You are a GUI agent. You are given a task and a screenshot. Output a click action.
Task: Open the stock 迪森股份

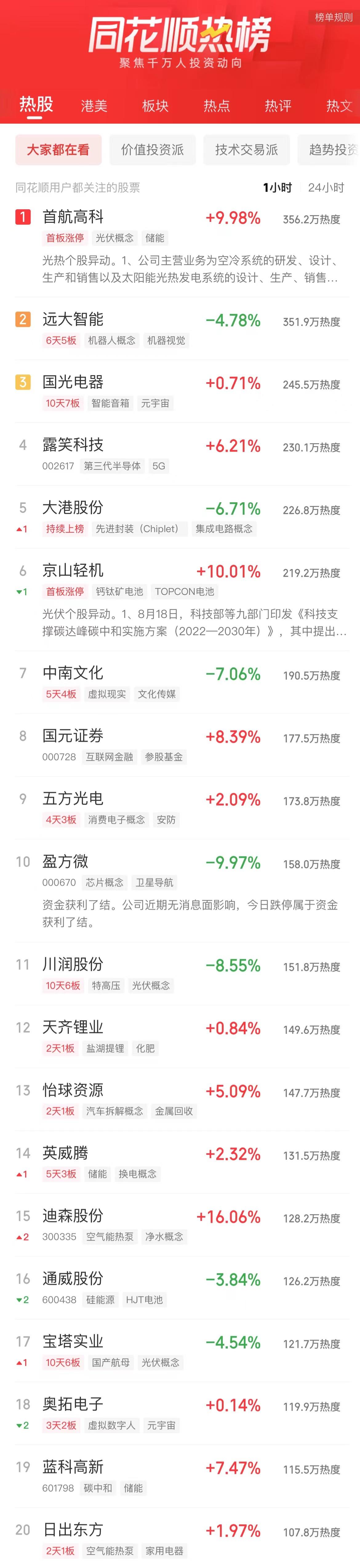[x=73, y=1216]
